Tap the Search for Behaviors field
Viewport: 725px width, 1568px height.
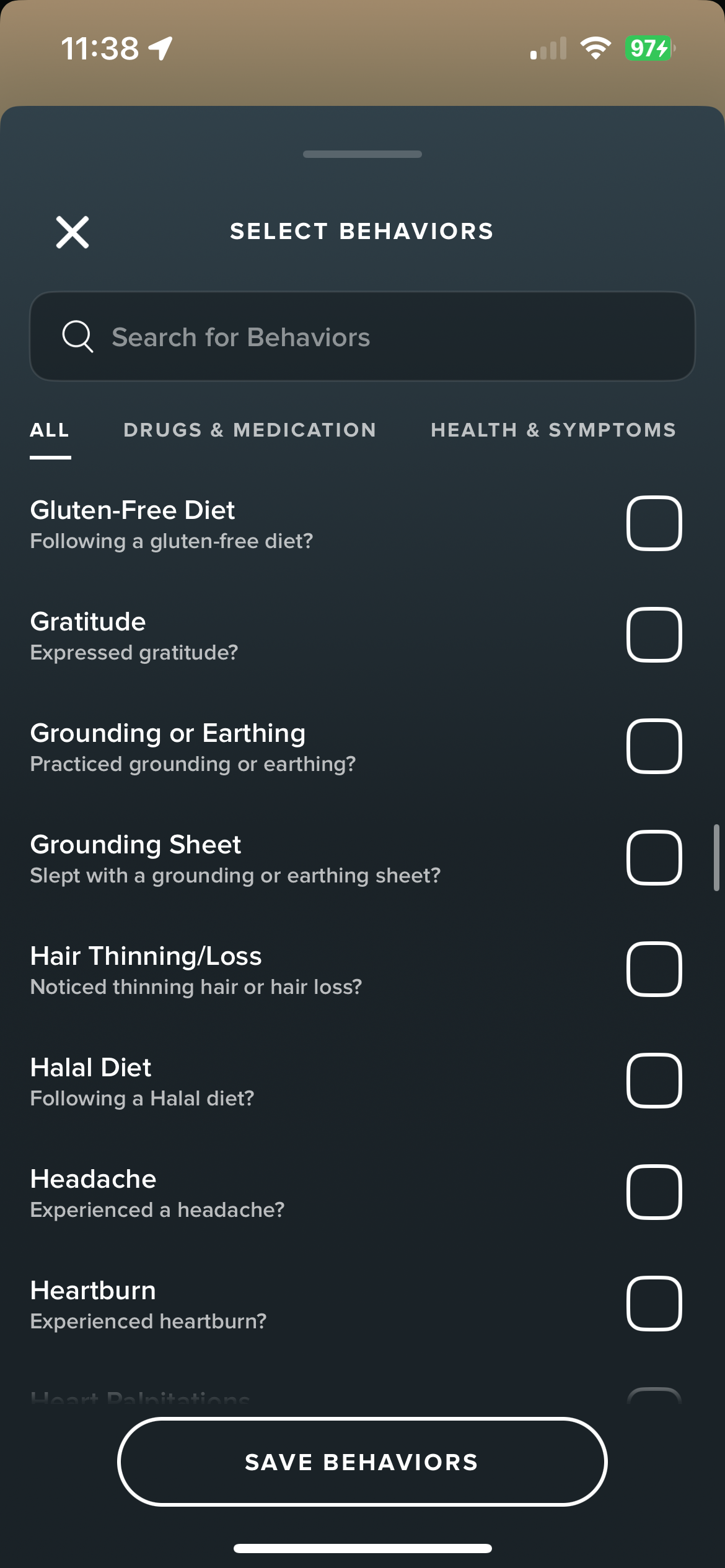click(x=362, y=336)
